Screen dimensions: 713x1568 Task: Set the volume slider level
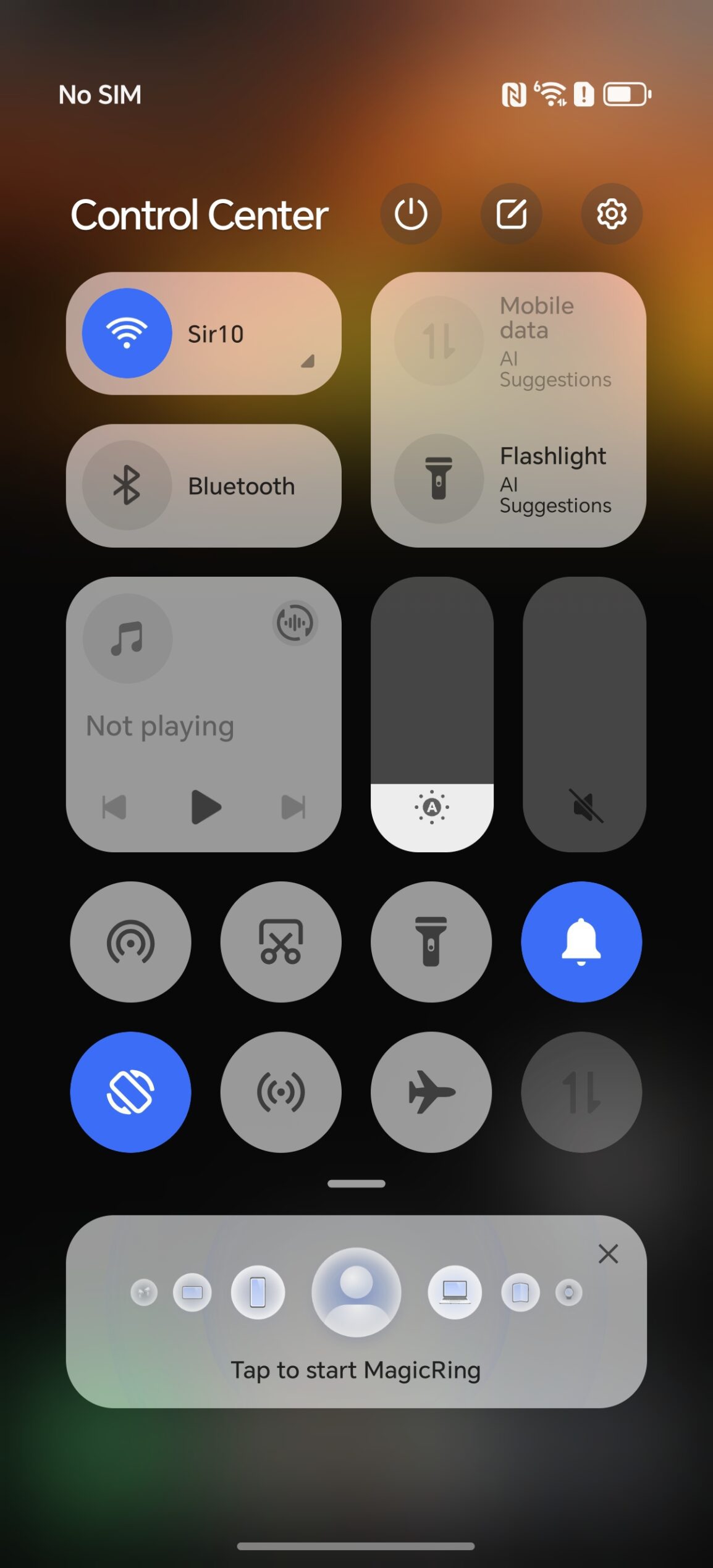point(584,715)
